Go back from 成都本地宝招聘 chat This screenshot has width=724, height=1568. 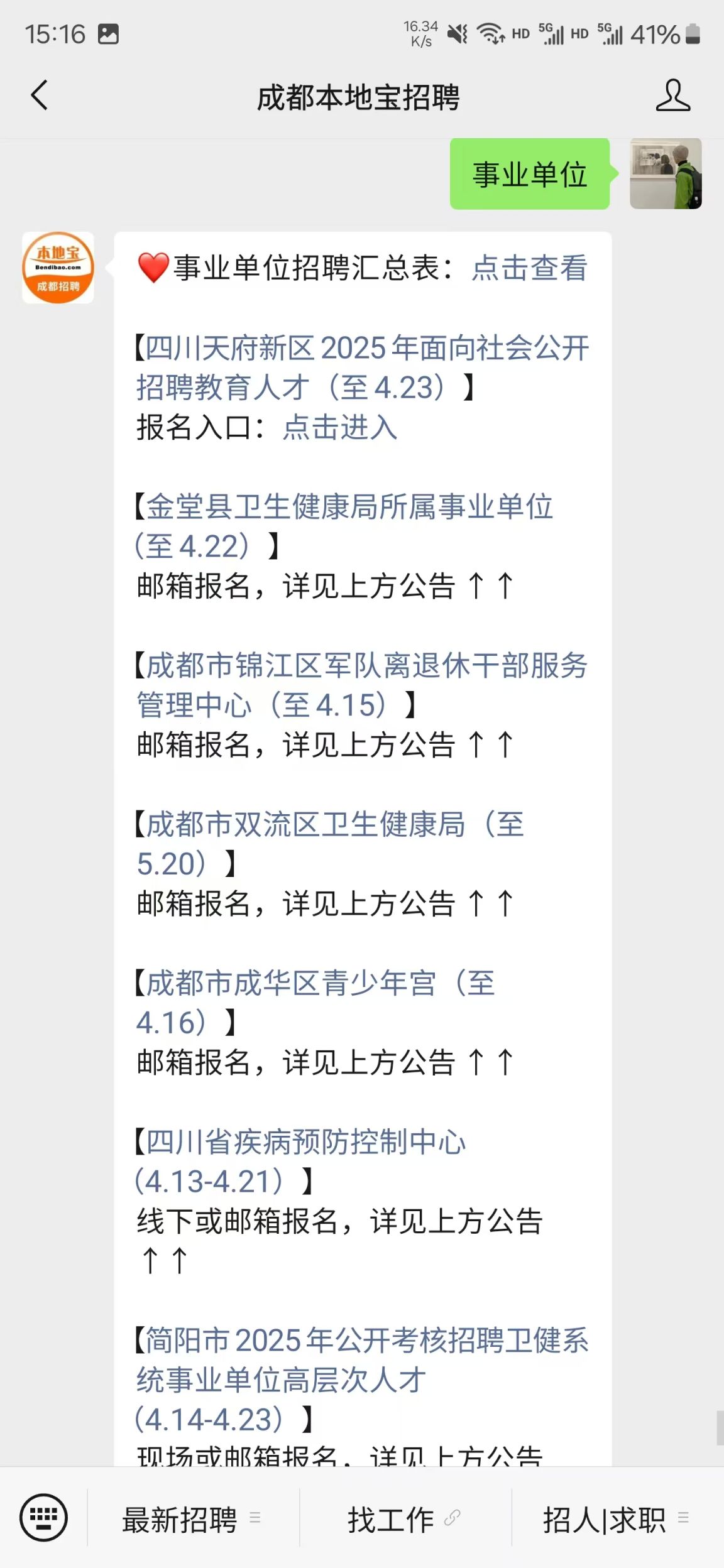click(40, 95)
